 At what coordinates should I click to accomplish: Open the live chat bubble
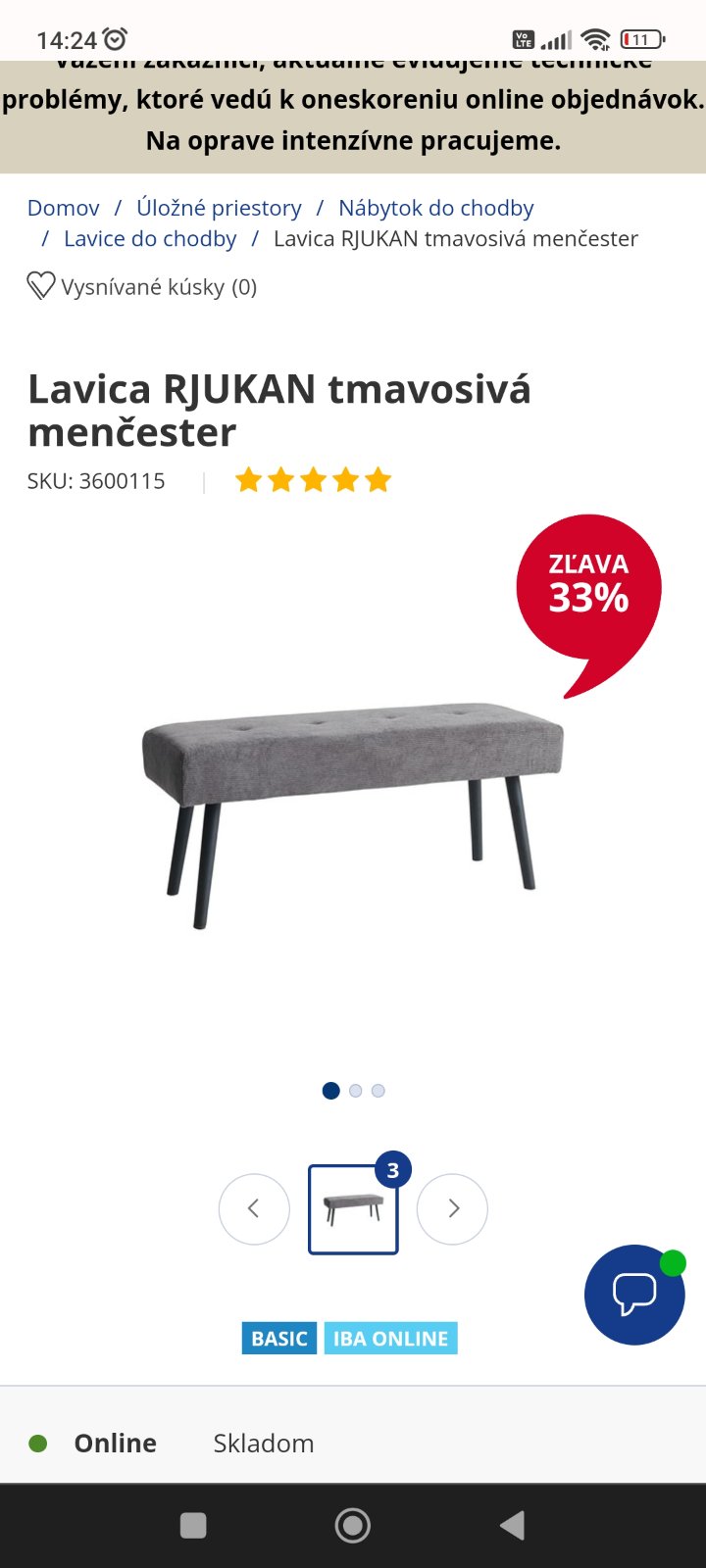point(634,1295)
